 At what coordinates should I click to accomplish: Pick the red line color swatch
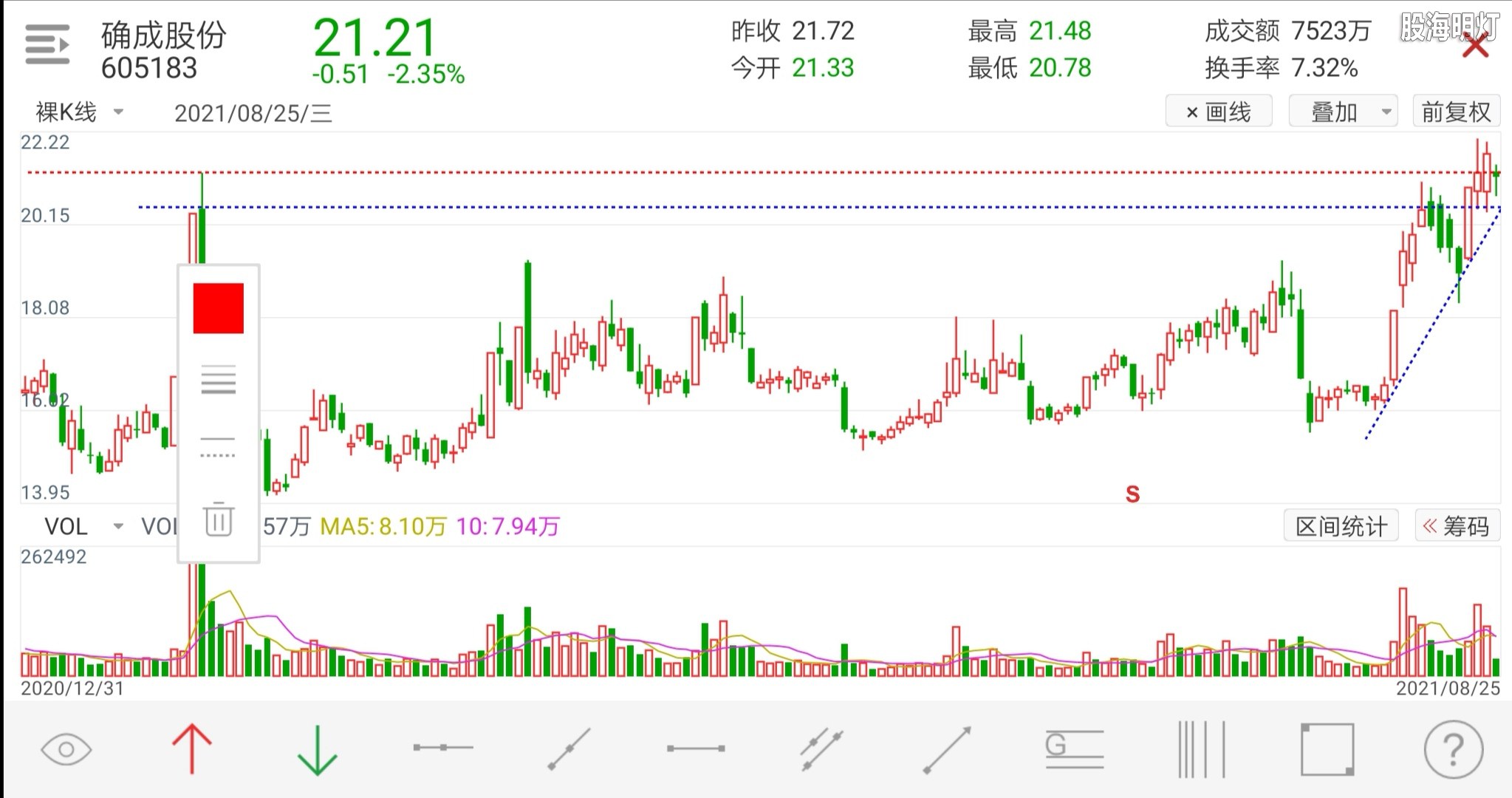pos(218,308)
